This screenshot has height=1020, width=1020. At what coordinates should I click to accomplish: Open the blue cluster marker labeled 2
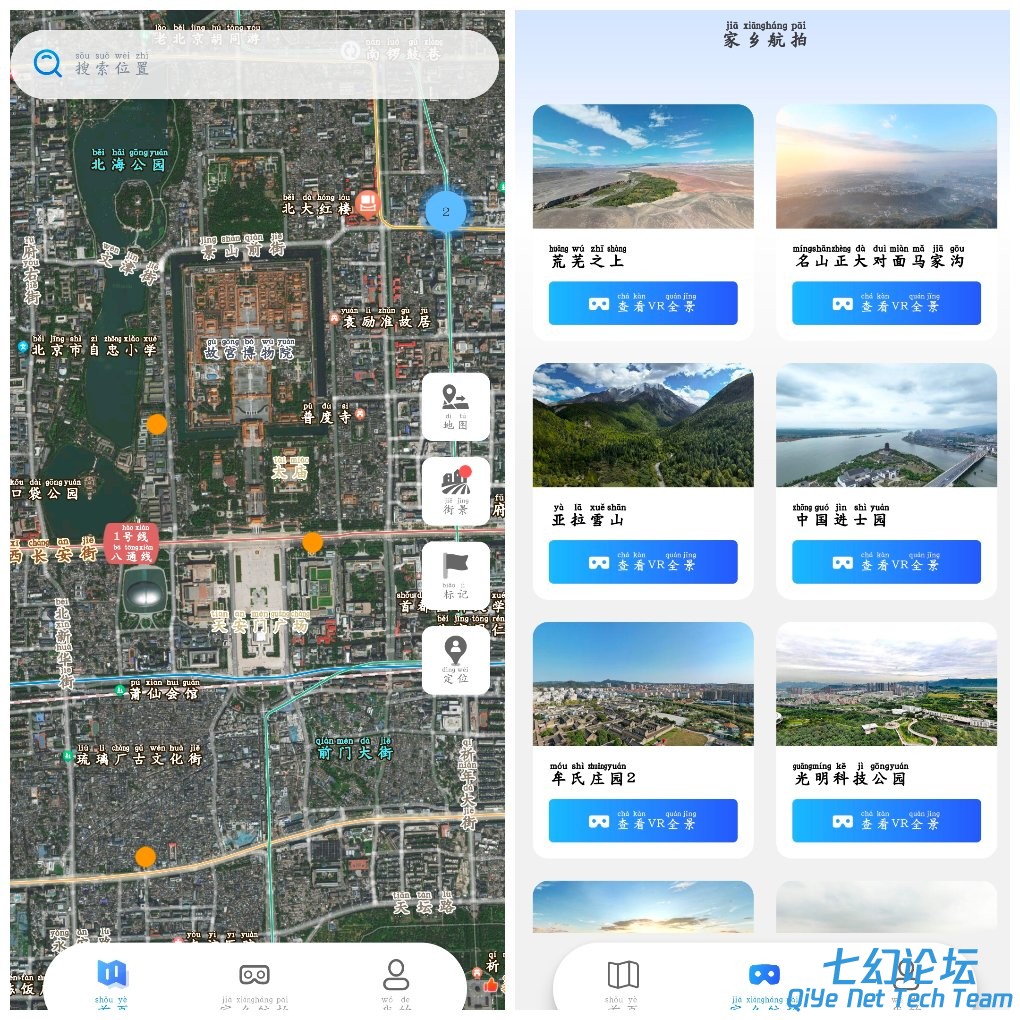coord(446,211)
